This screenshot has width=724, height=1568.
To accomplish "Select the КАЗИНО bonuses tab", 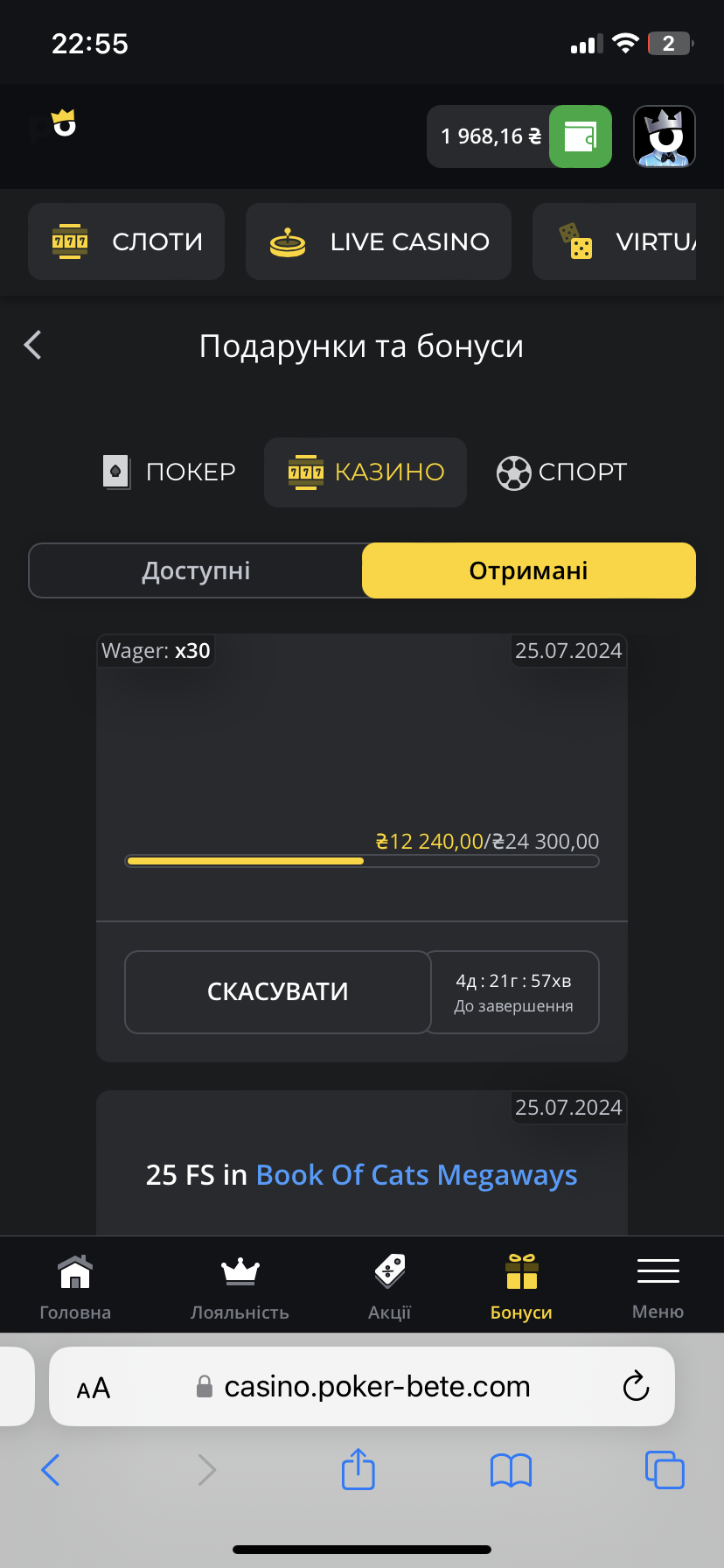I will 365,472.
